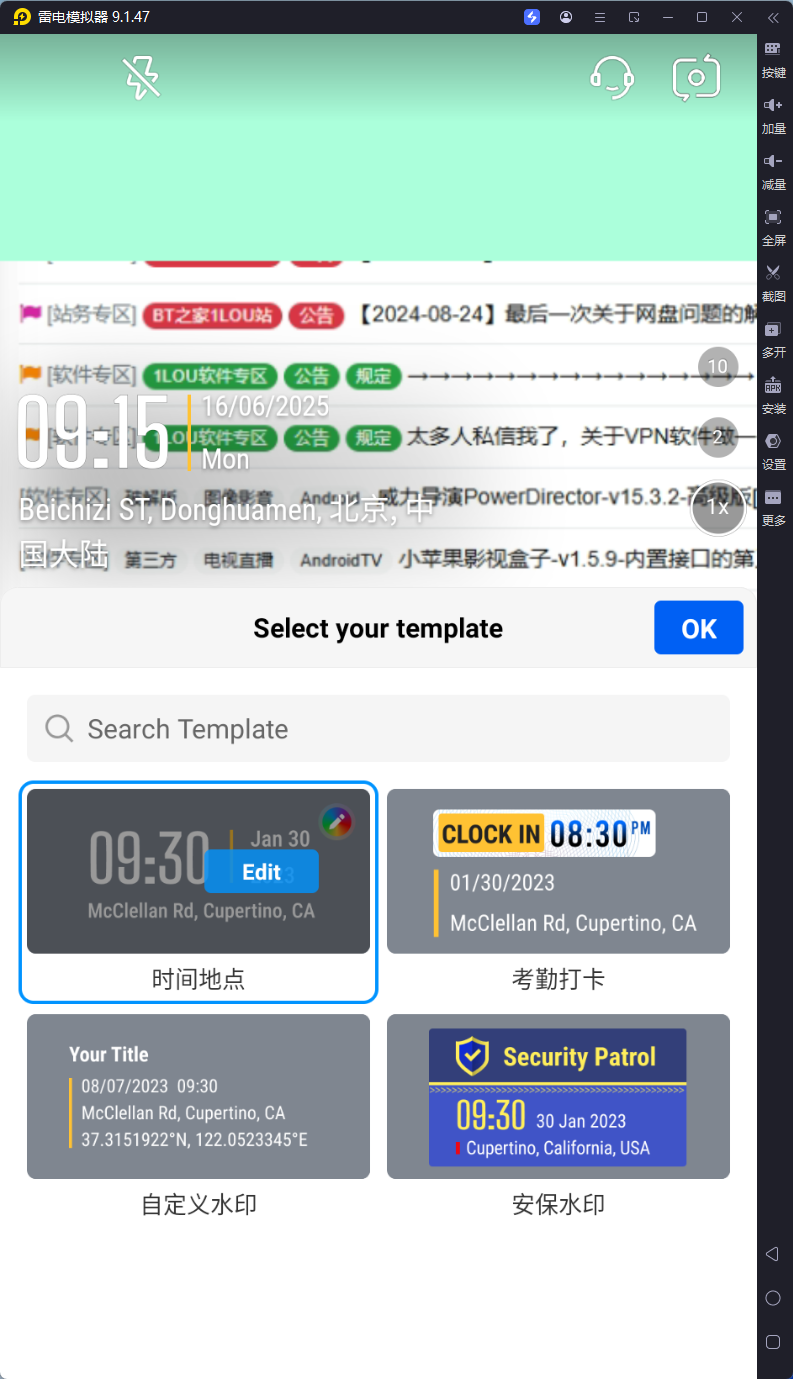The image size is (793, 1379).
Task: Choose the 考勤打卡 clock-in template
Action: pyautogui.click(x=558, y=872)
